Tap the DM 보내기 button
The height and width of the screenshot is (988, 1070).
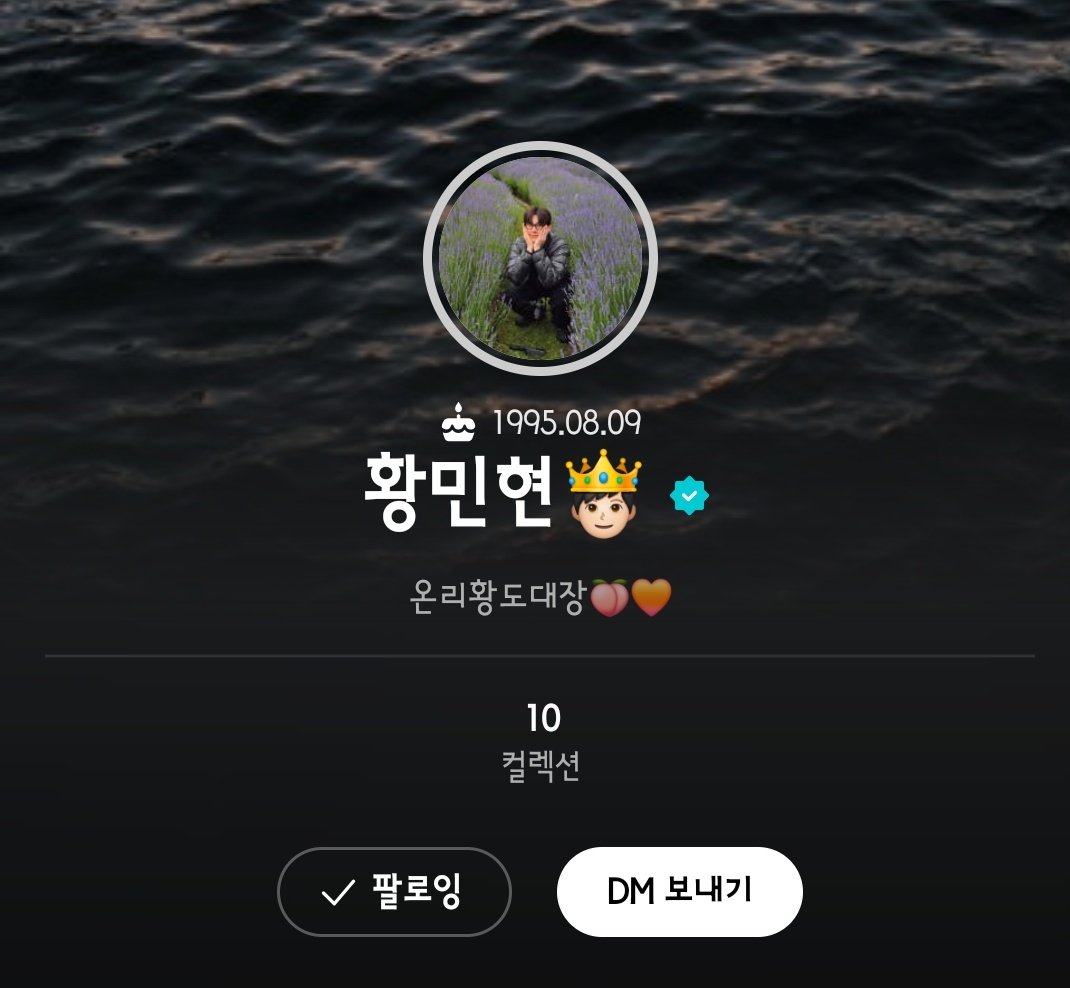point(679,891)
